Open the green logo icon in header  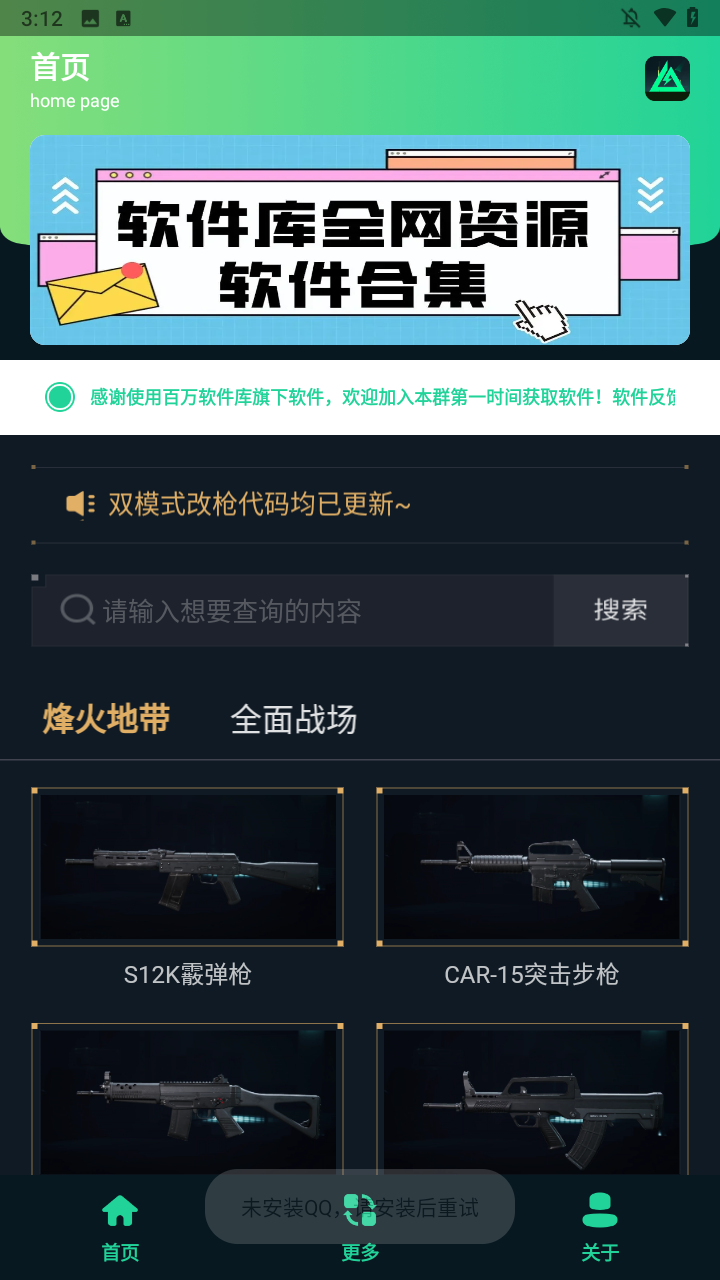point(667,78)
